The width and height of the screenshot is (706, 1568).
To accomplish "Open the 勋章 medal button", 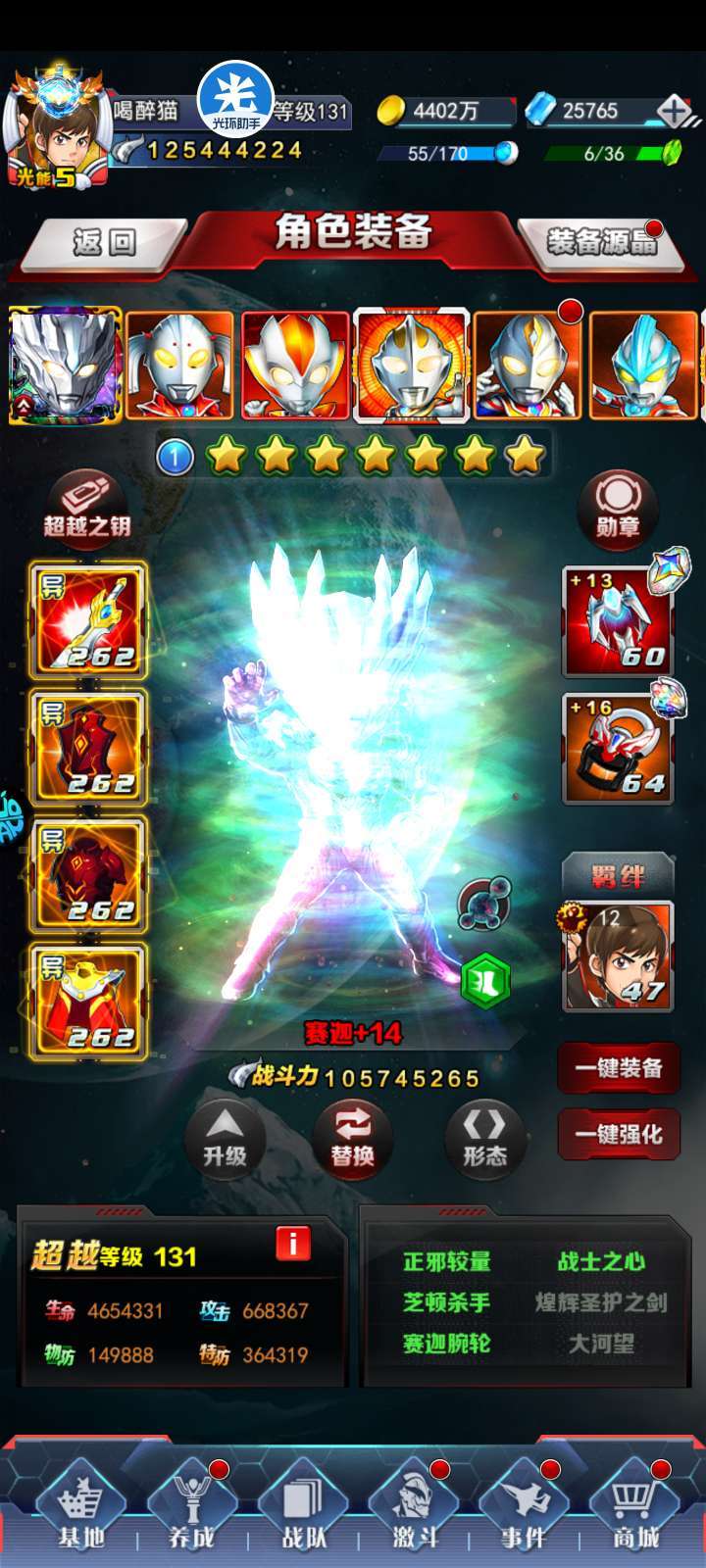I will point(618,506).
